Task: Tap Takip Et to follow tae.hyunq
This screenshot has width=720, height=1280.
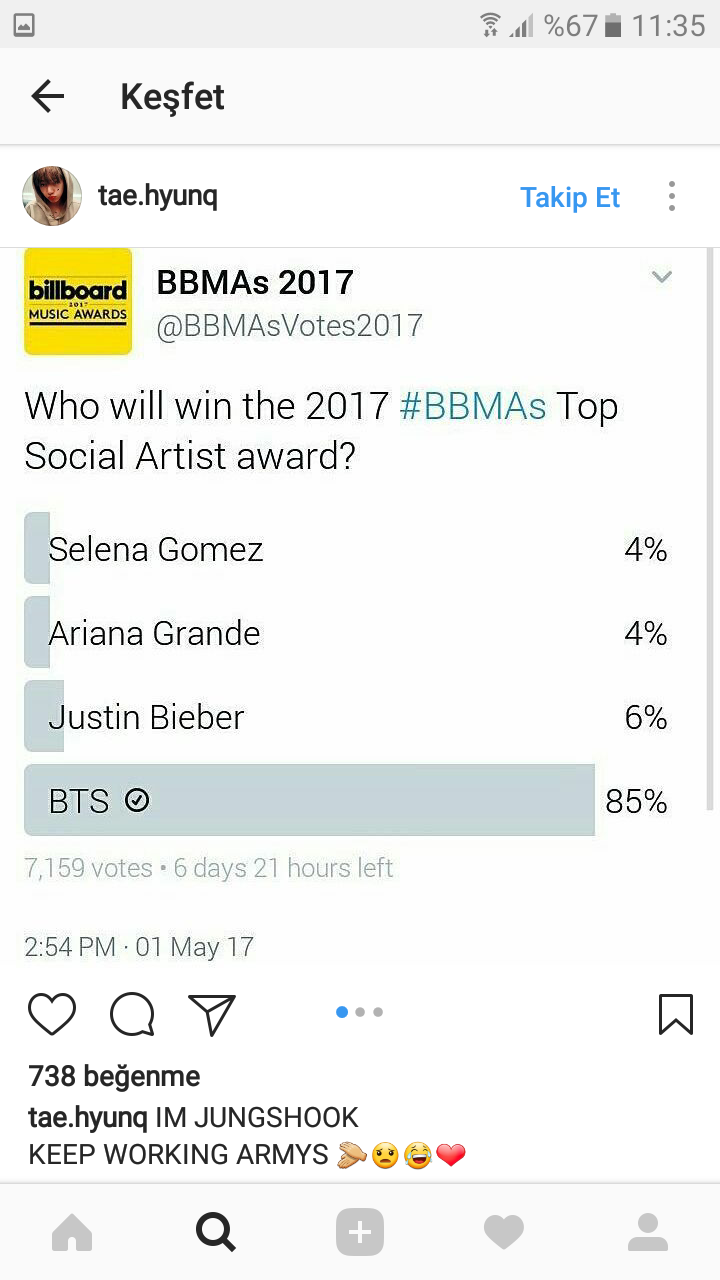Action: pyautogui.click(x=570, y=197)
